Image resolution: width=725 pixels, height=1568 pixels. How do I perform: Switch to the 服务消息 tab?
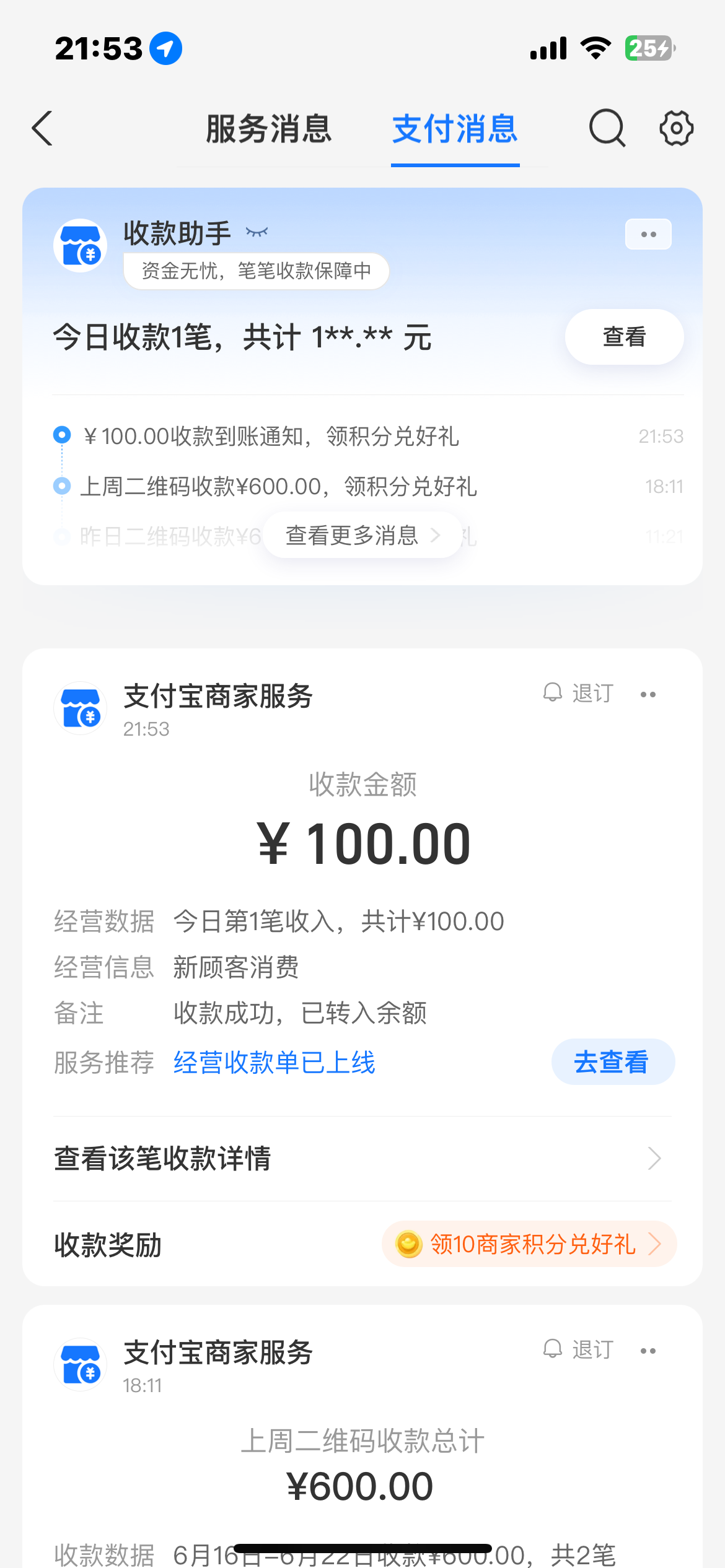click(x=268, y=129)
